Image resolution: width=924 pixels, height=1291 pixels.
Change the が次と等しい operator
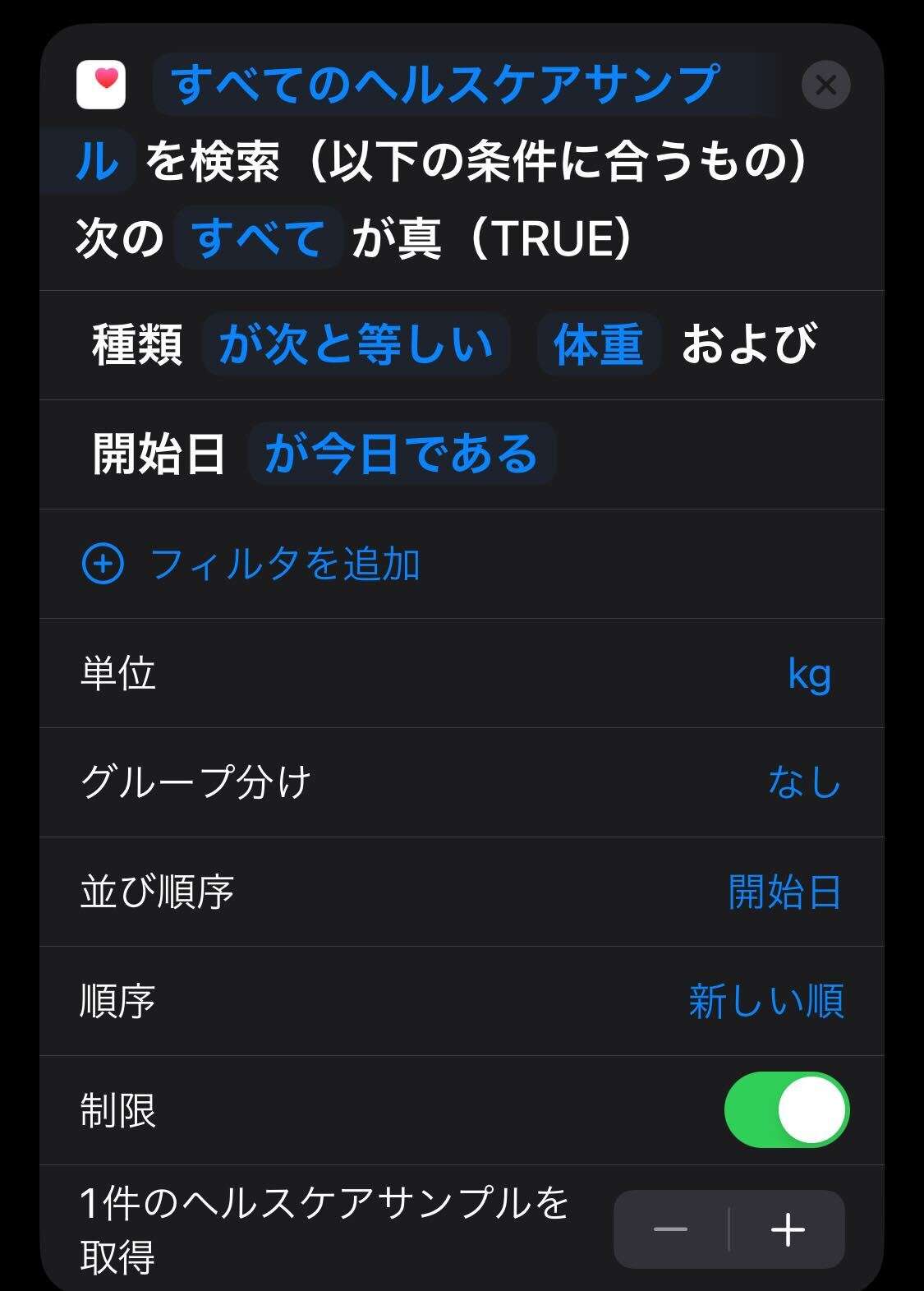(x=356, y=343)
